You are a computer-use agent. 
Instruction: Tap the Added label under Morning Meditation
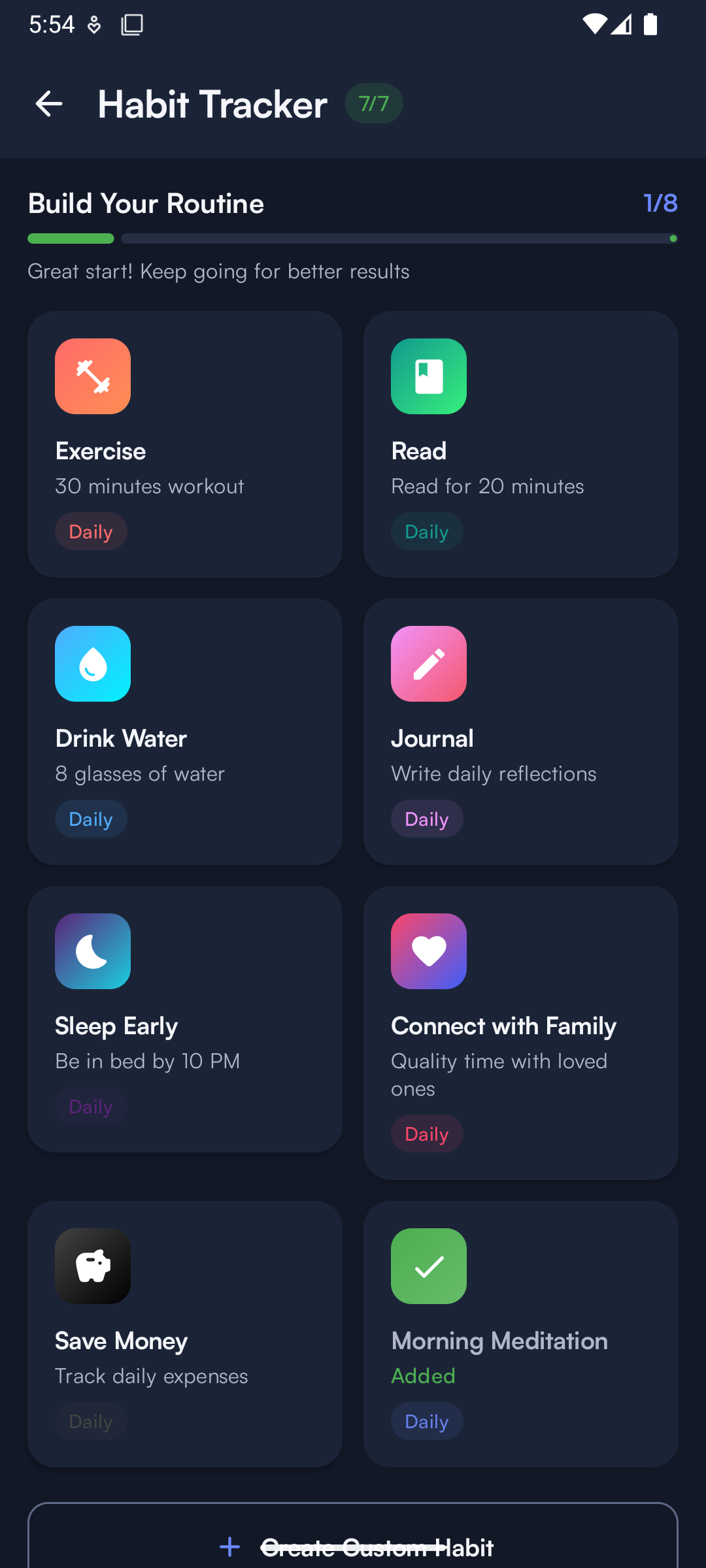point(423,1375)
